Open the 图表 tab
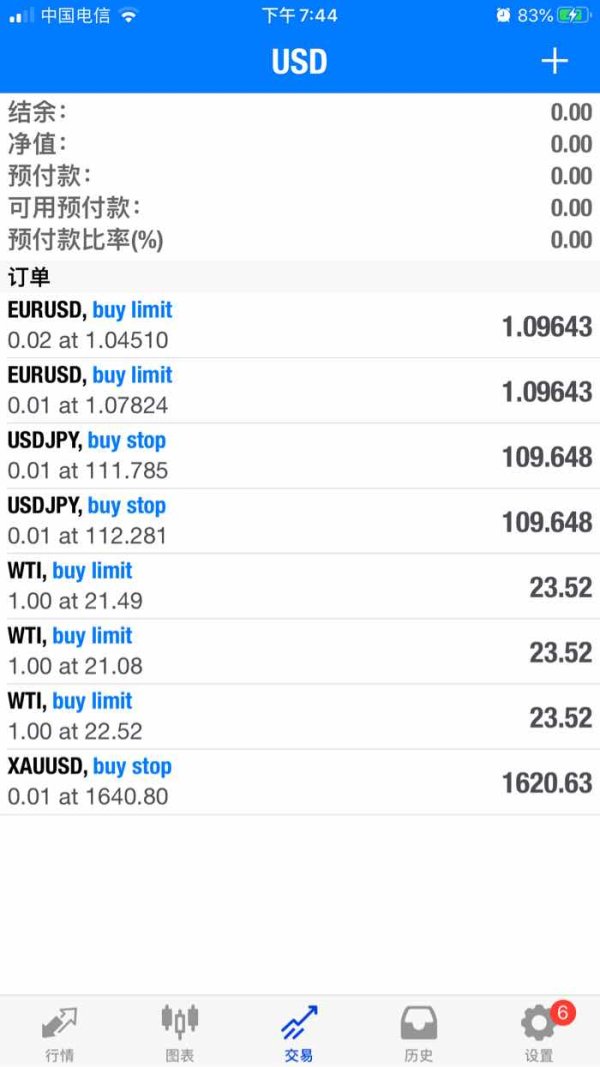Screen dimensions: 600x1067 (x=180, y=1033)
